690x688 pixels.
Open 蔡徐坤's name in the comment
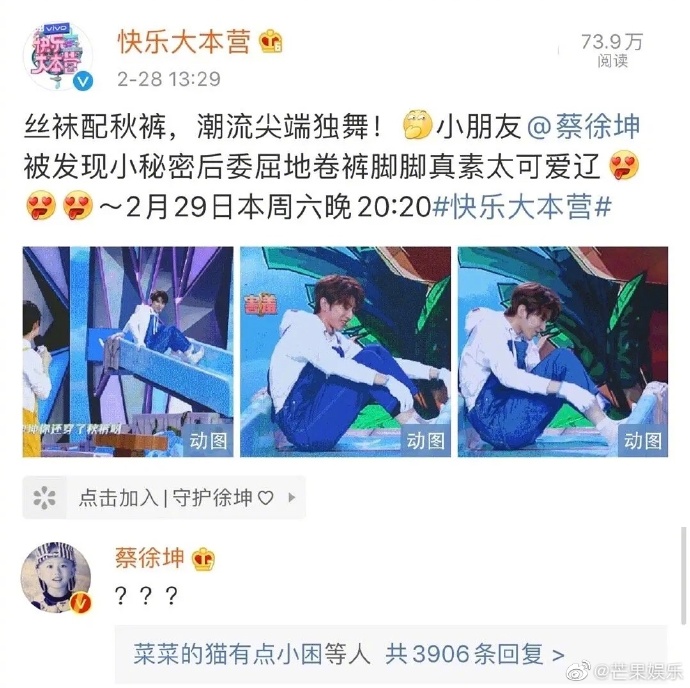pyautogui.click(x=152, y=559)
